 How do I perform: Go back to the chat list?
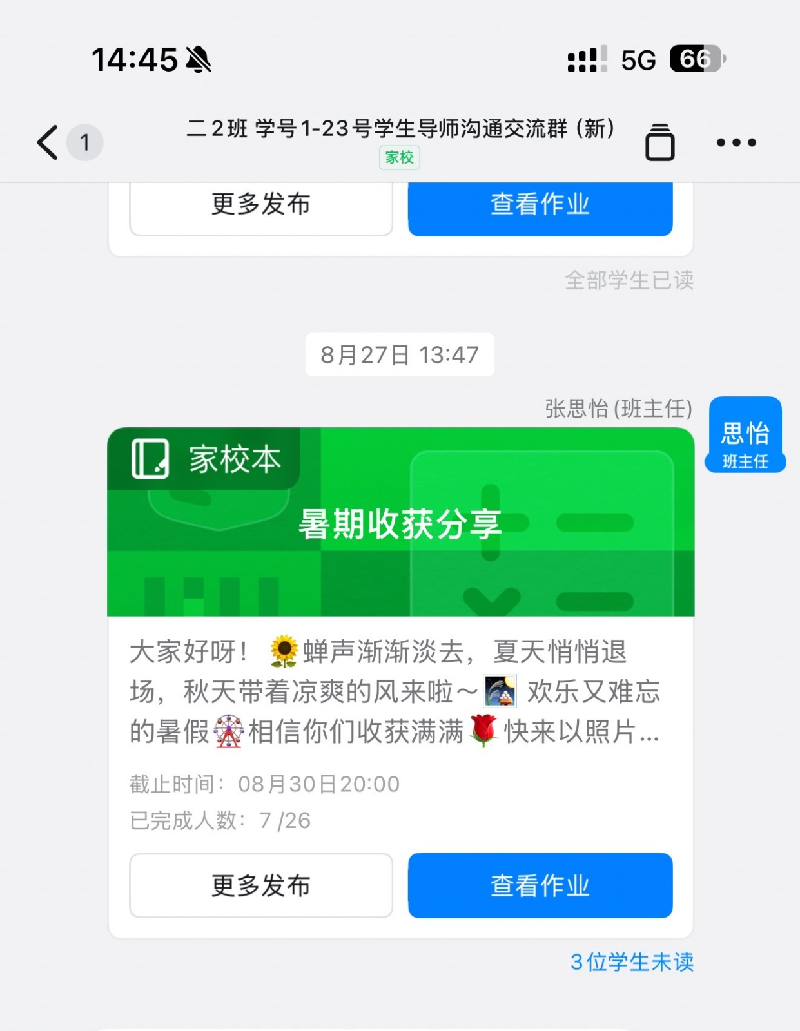pyautogui.click(x=48, y=143)
